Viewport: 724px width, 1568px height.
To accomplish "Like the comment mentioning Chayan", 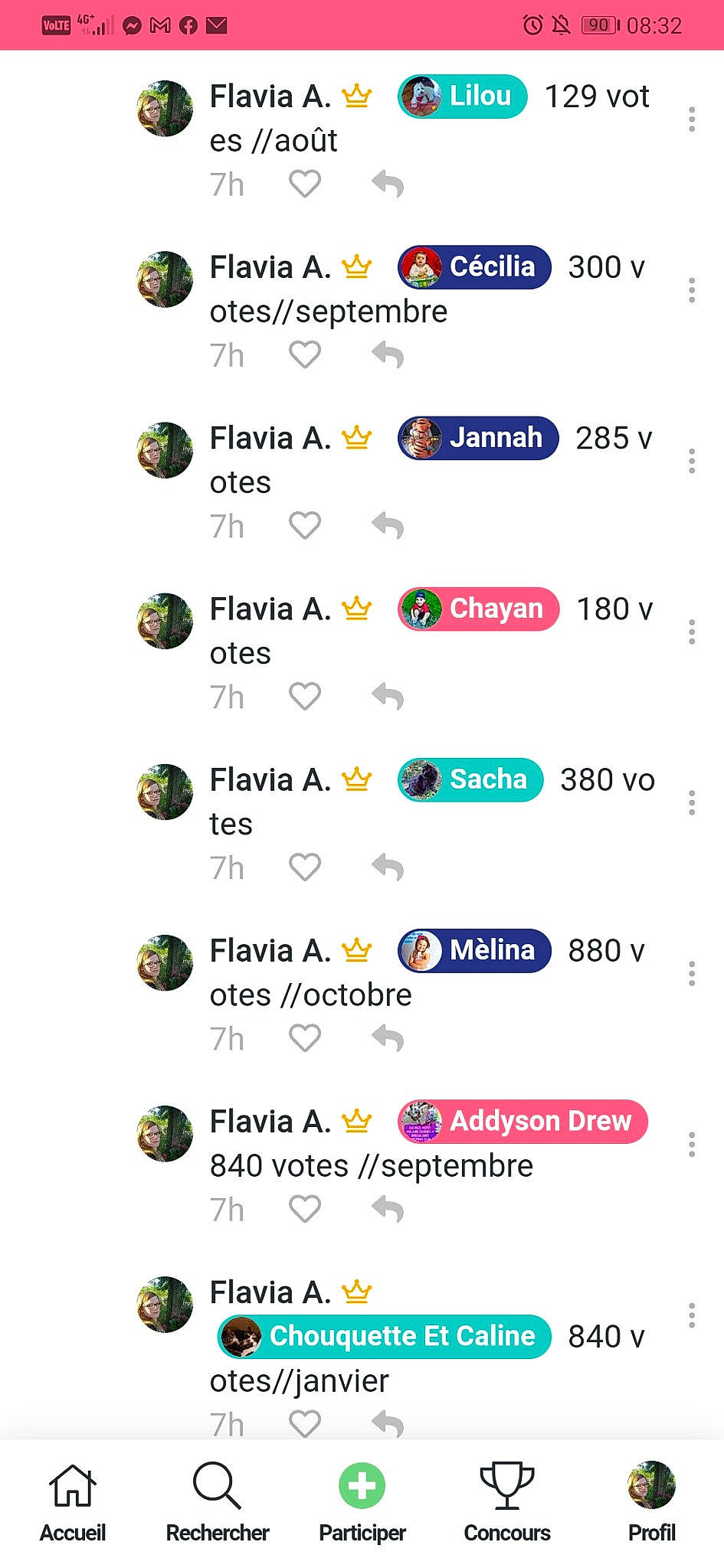I will tap(304, 697).
